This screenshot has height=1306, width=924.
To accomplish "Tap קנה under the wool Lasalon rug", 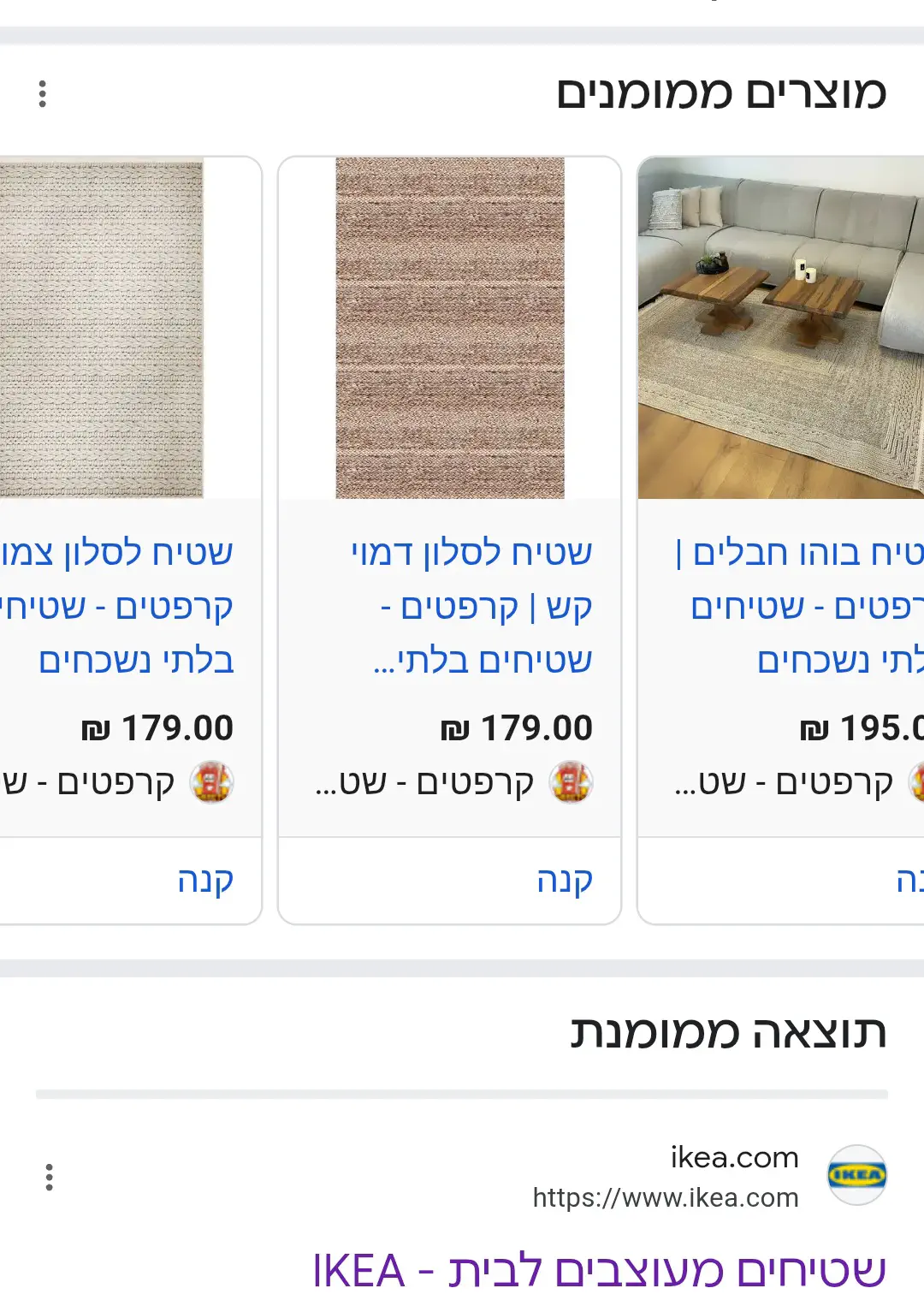I will (204, 880).
